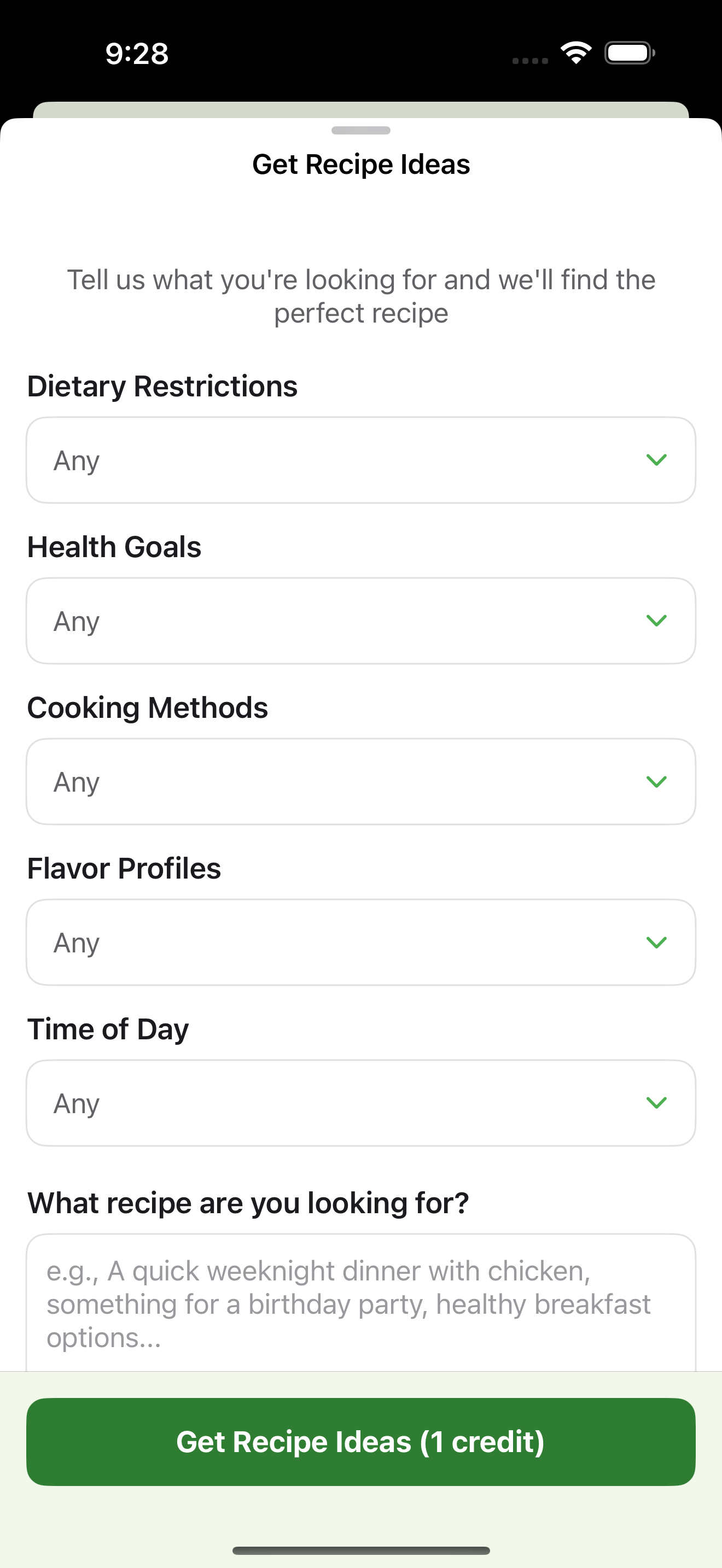Open the Cooking Methods dropdown

point(361,782)
